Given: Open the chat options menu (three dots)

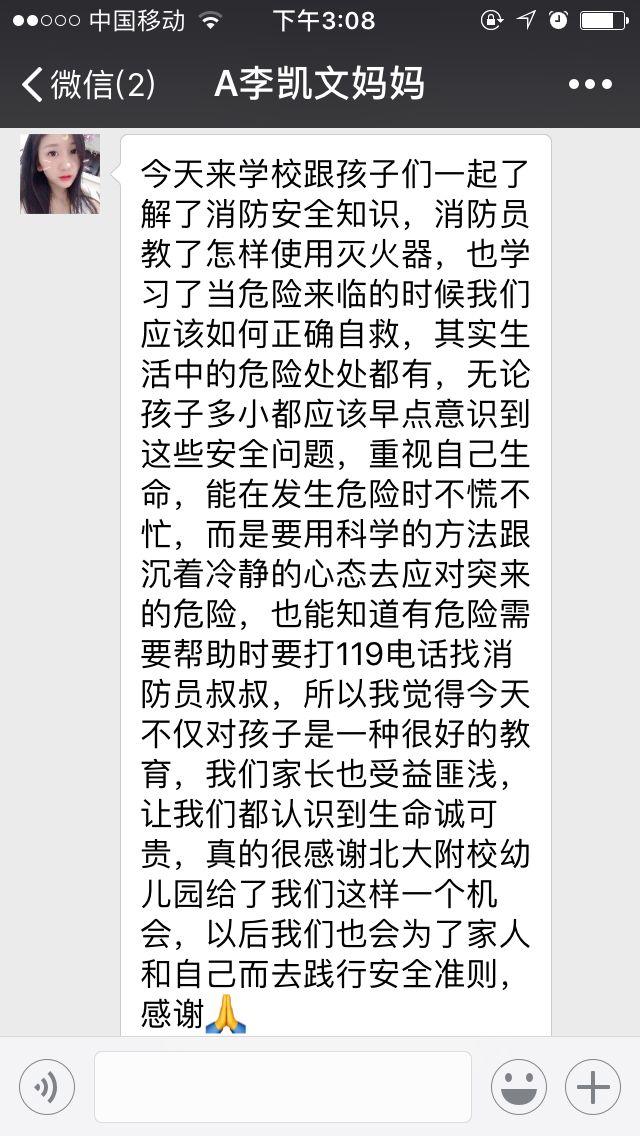Looking at the screenshot, I should click(x=589, y=85).
